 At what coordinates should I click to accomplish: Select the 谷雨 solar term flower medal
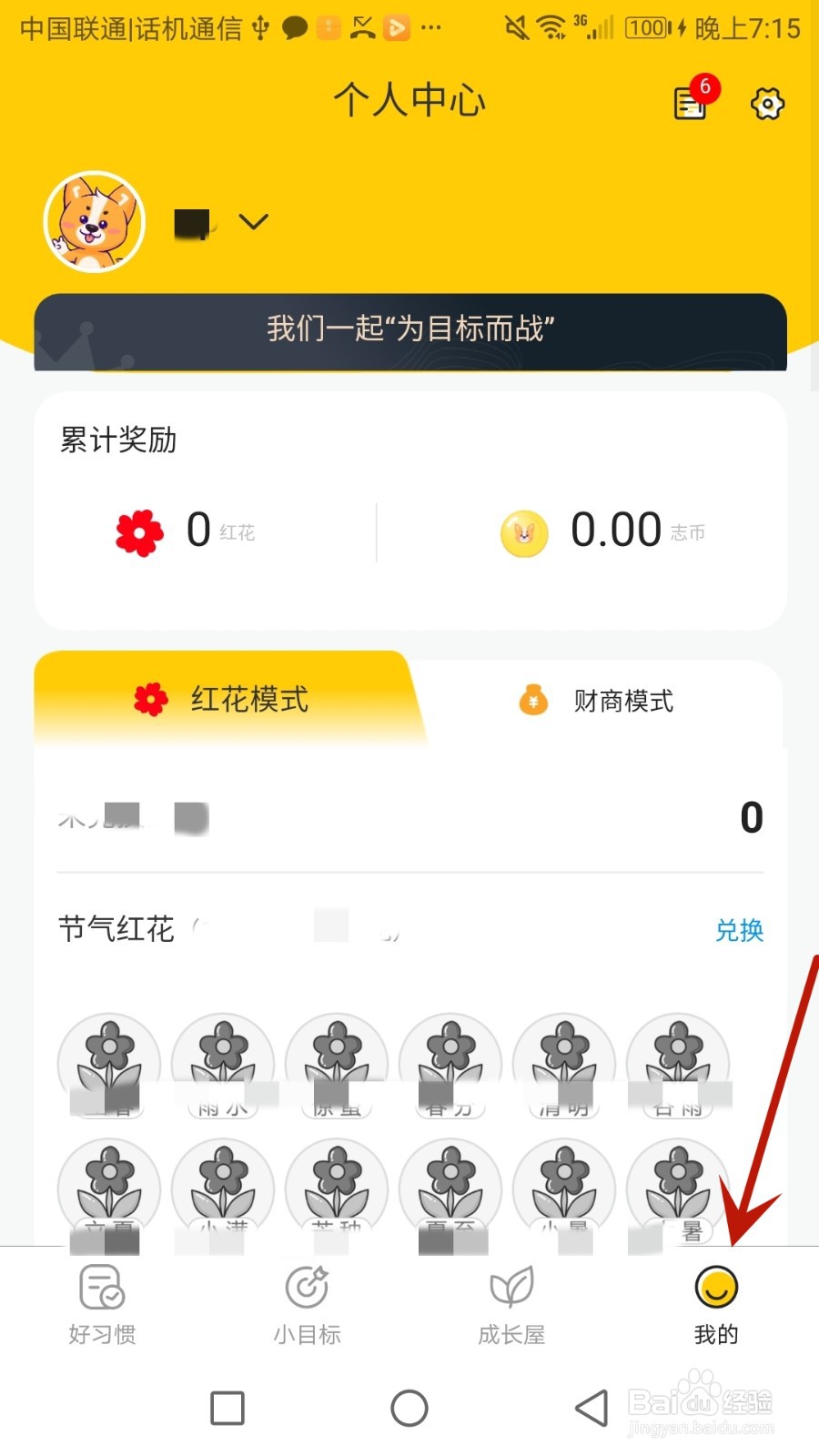(x=678, y=1065)
